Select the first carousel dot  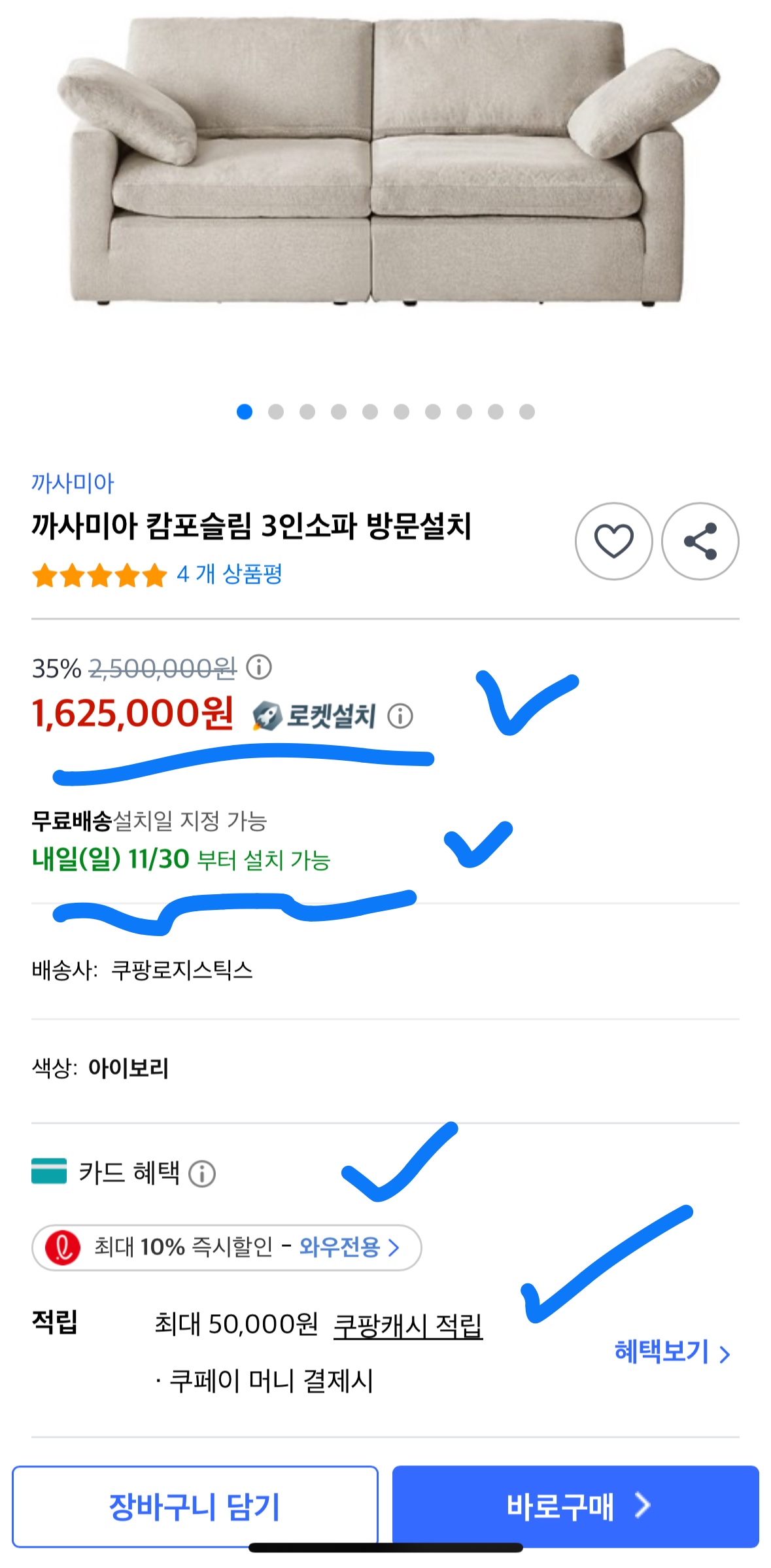pyautogui.click(x=245, y=410)
